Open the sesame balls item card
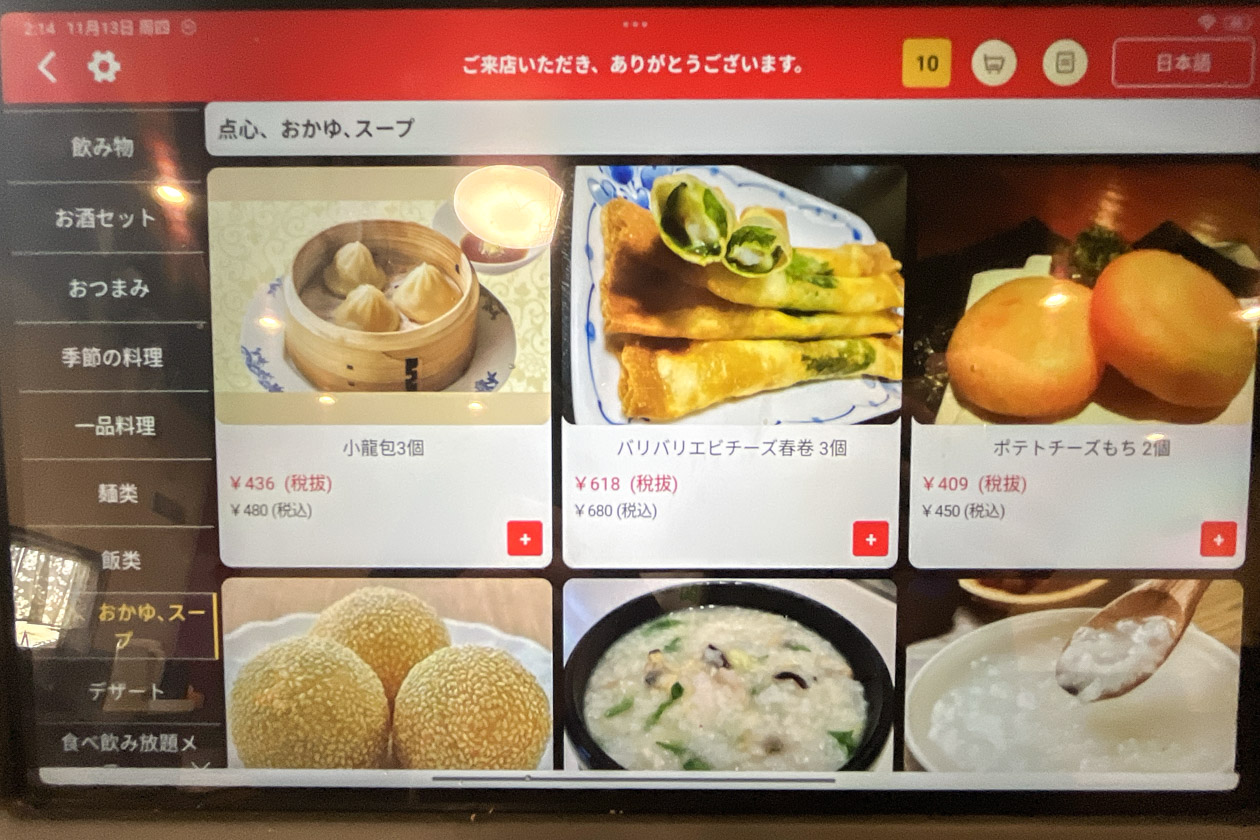Viewport: 1260px width, 840px height. 386,675
